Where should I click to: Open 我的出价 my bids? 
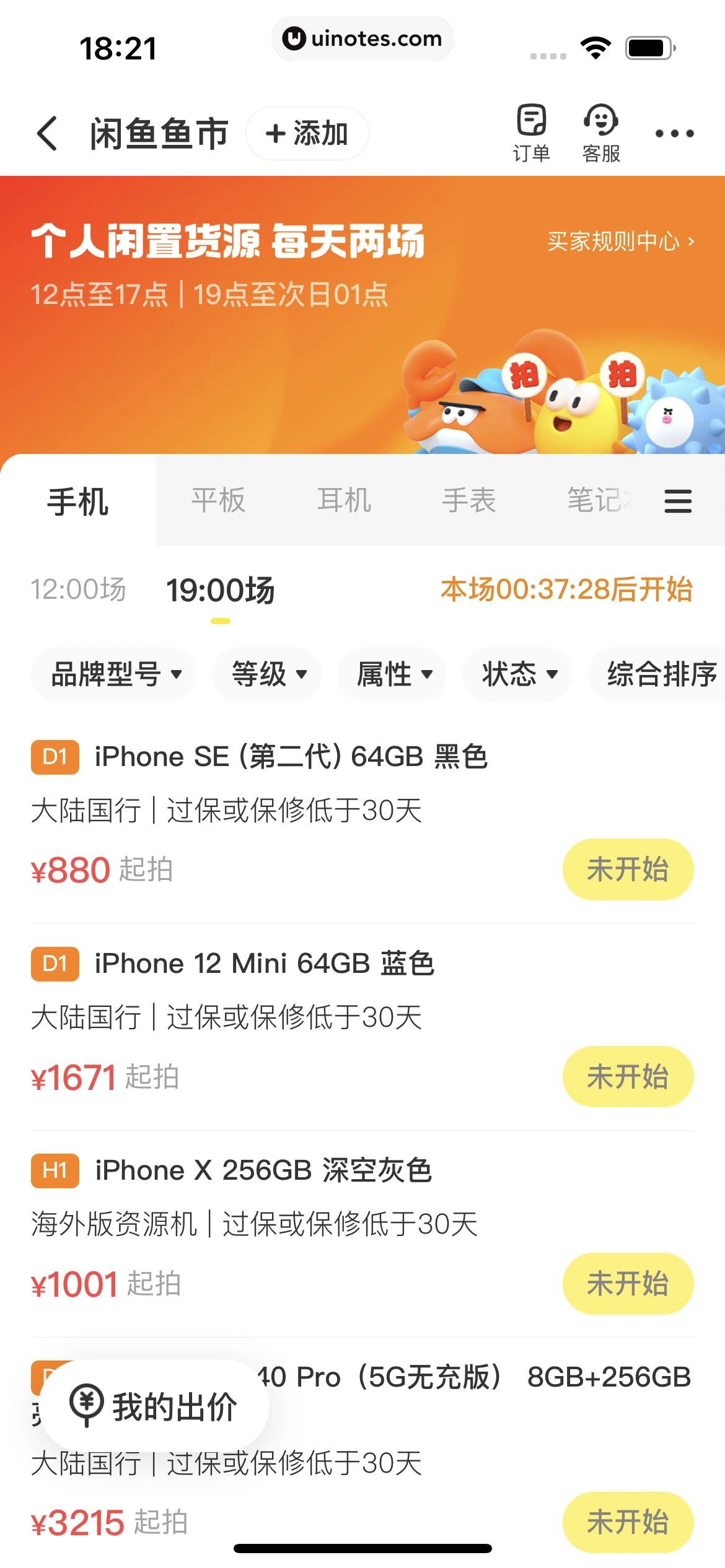155,1406
